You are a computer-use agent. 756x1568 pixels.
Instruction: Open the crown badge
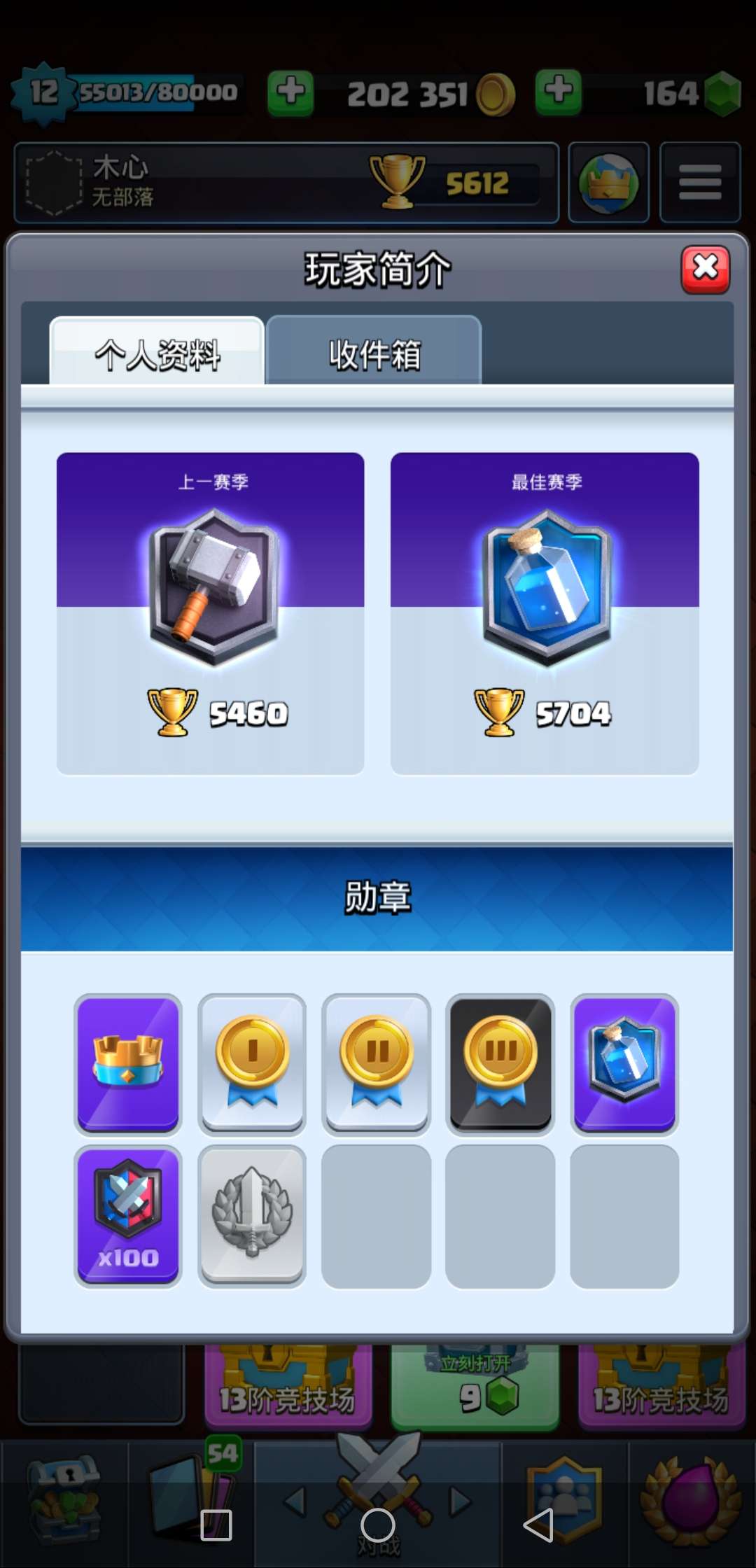tap(128, 1063)
